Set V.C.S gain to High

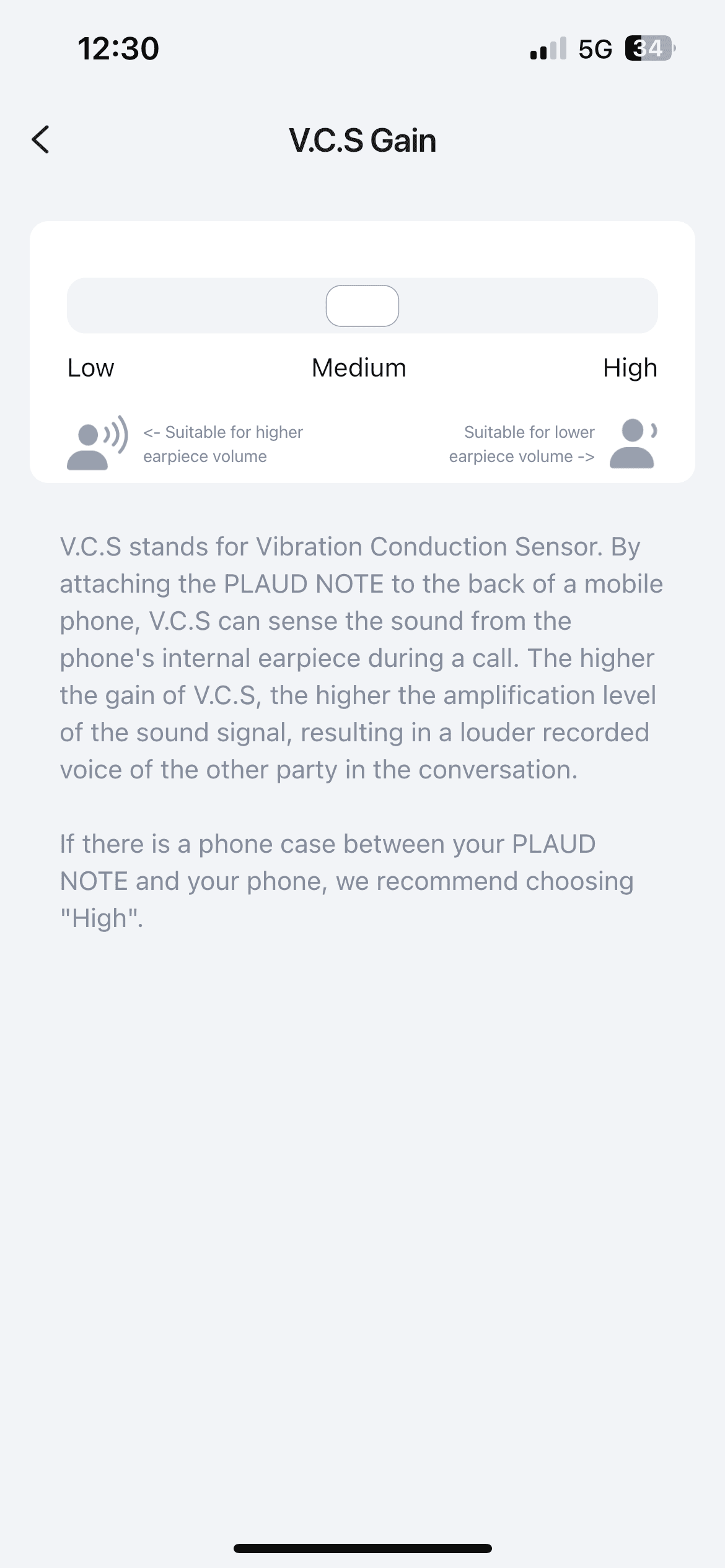pos(630,368)
